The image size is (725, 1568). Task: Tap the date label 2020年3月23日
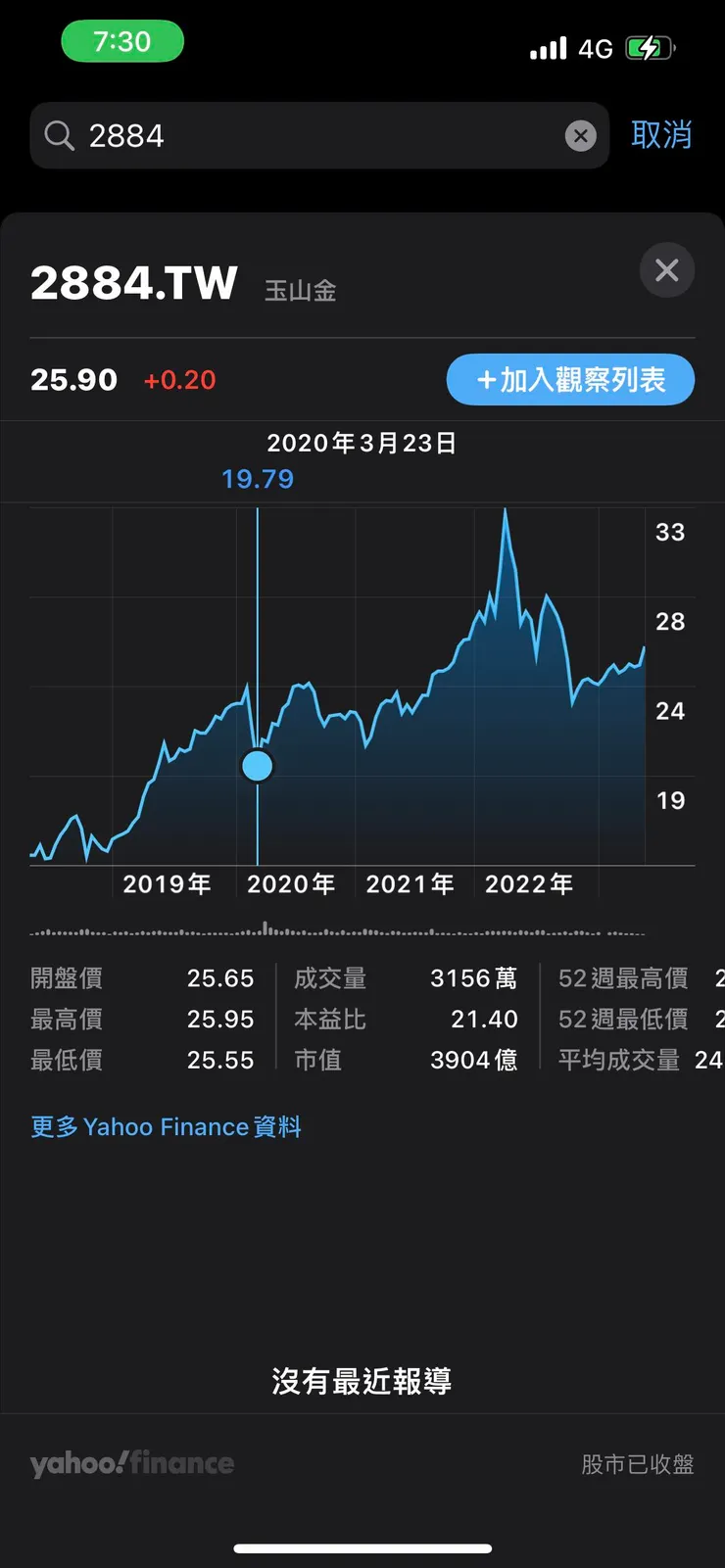[x=361, y=443]
